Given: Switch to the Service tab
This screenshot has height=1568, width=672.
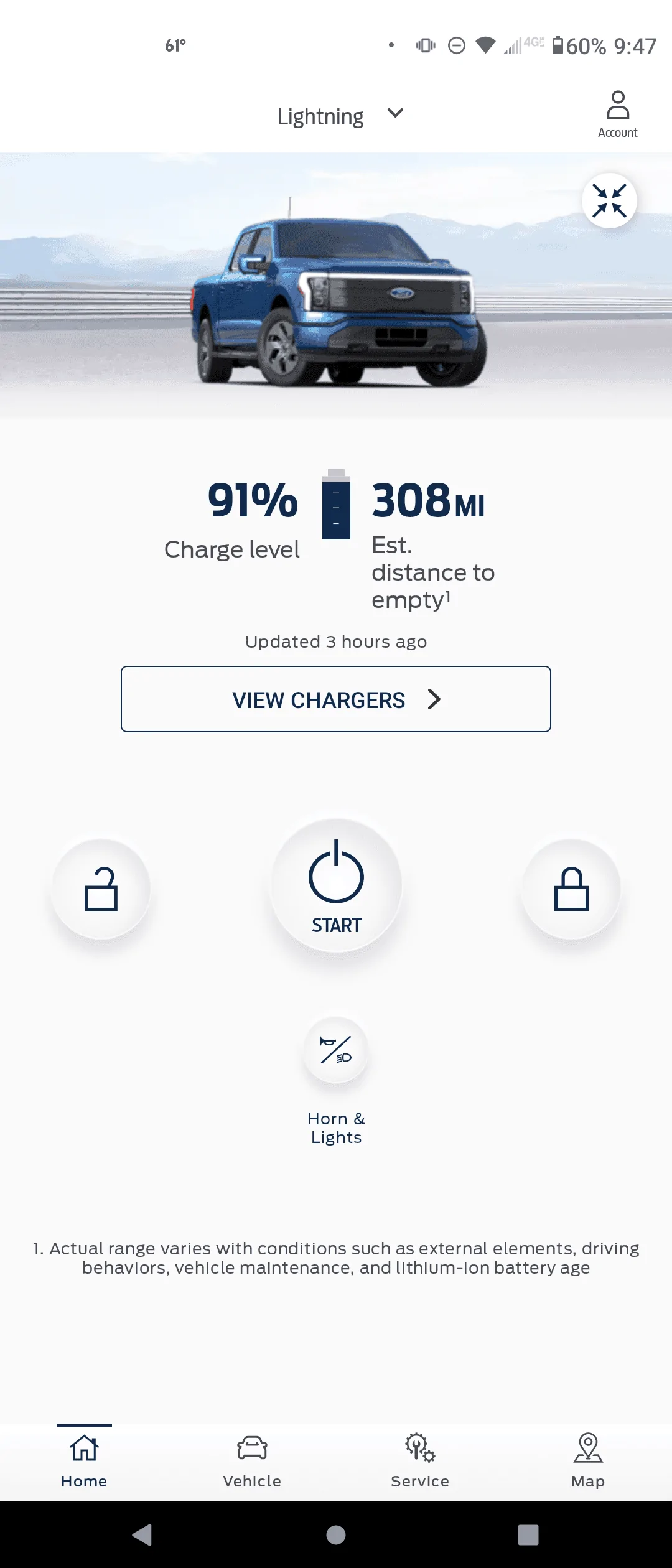Looking at the screenshot, I should tap(420, 1461).
